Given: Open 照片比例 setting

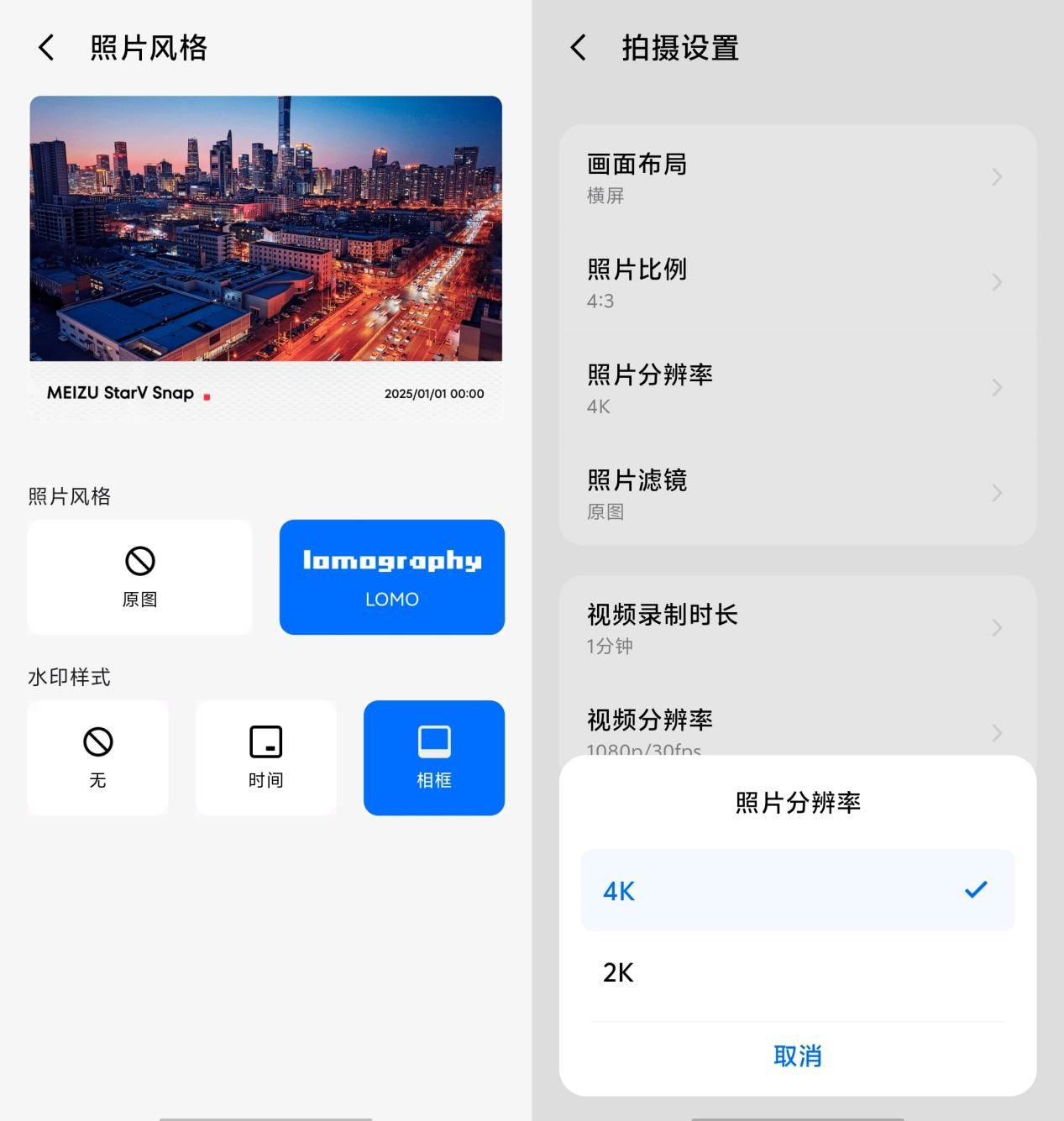Looking at the screenshot, I should coord(797,282).
